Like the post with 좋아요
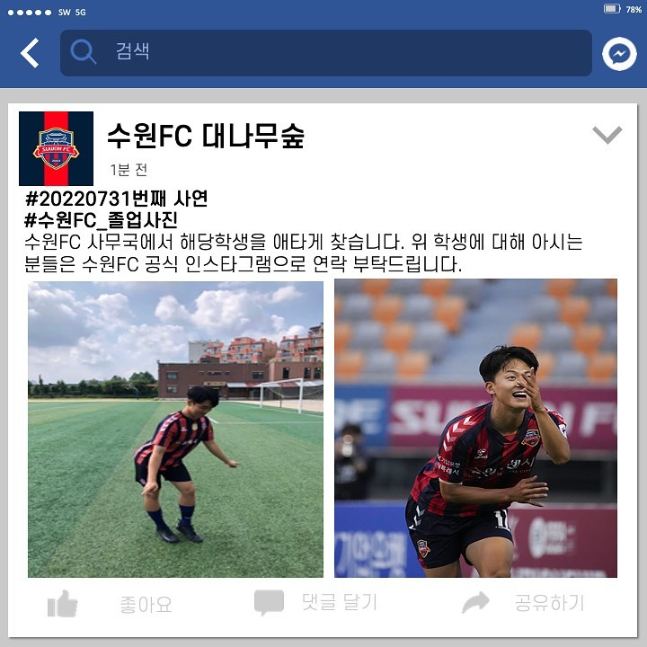647x647 pixels. 110,604
